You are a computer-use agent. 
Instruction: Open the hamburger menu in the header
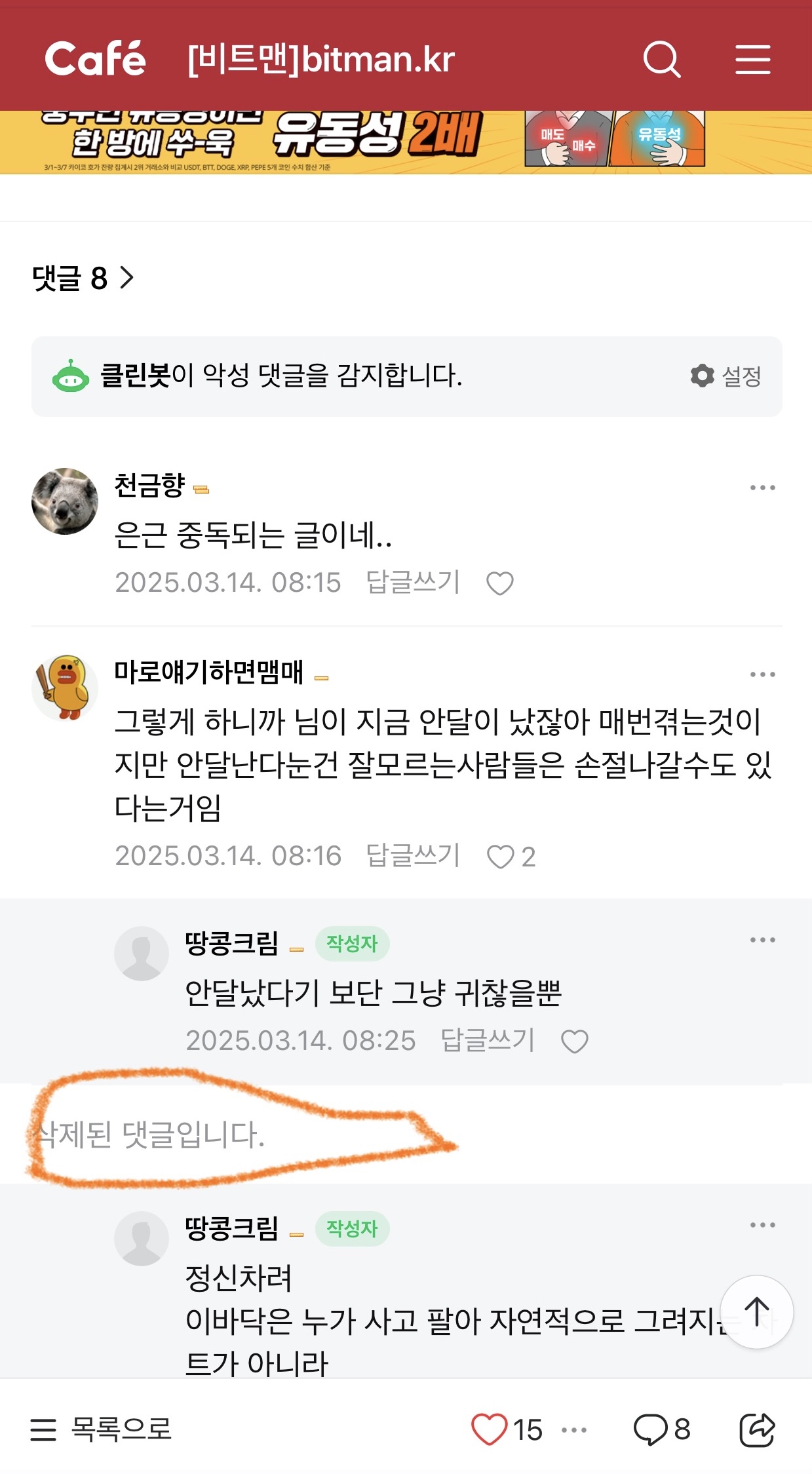point(752,60)
